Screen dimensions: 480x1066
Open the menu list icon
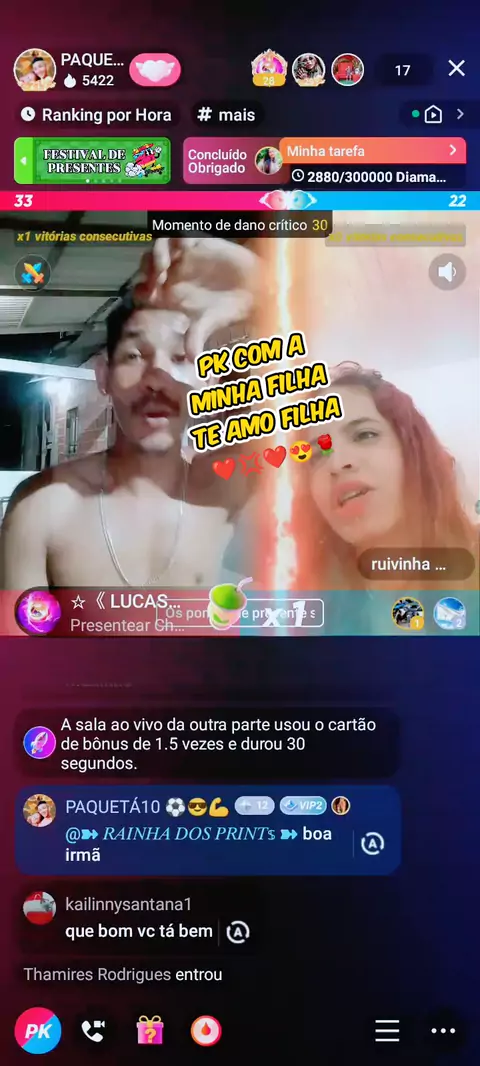388,1031
